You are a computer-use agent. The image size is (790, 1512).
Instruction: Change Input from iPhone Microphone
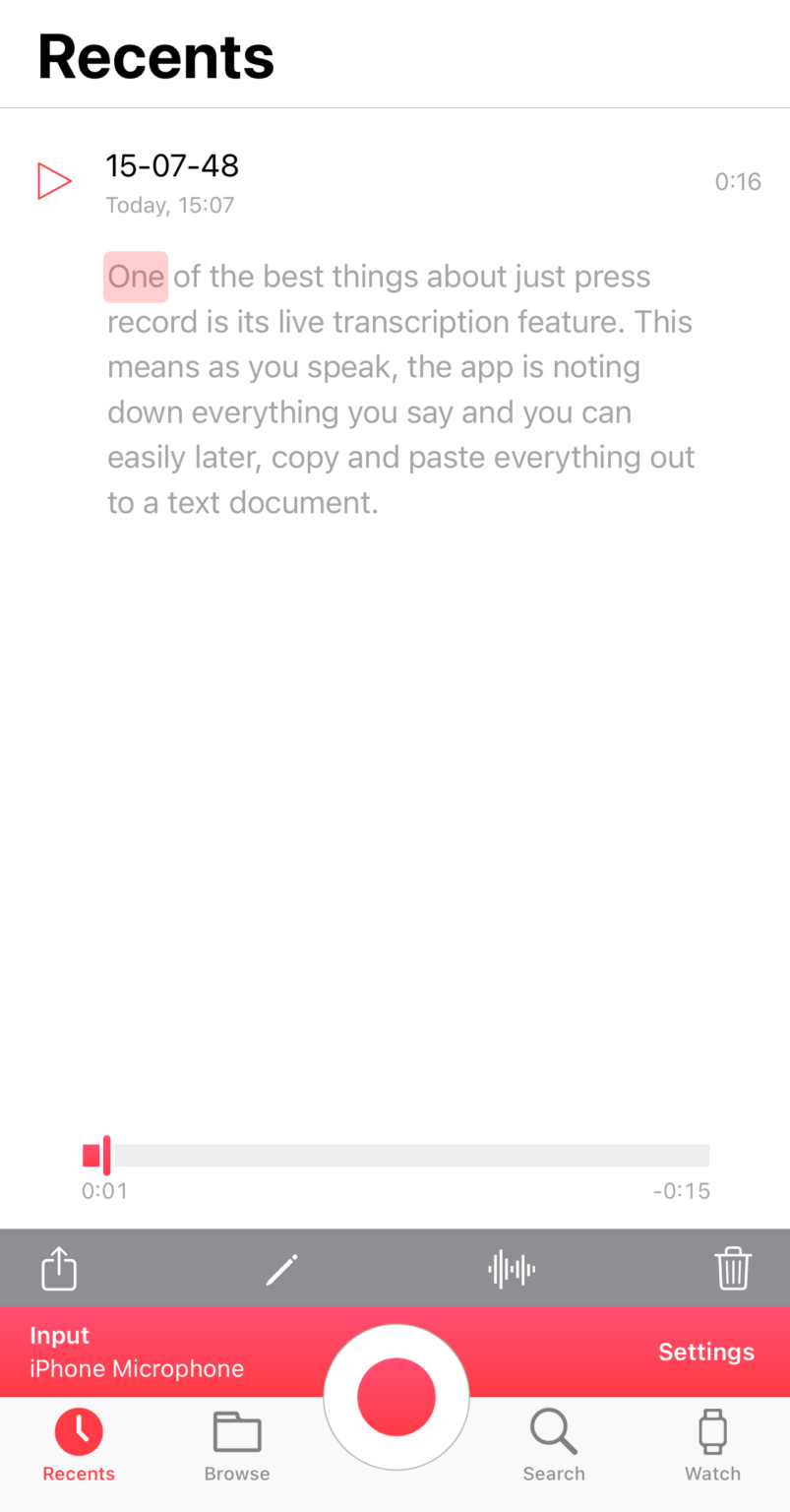(135, 1352)
